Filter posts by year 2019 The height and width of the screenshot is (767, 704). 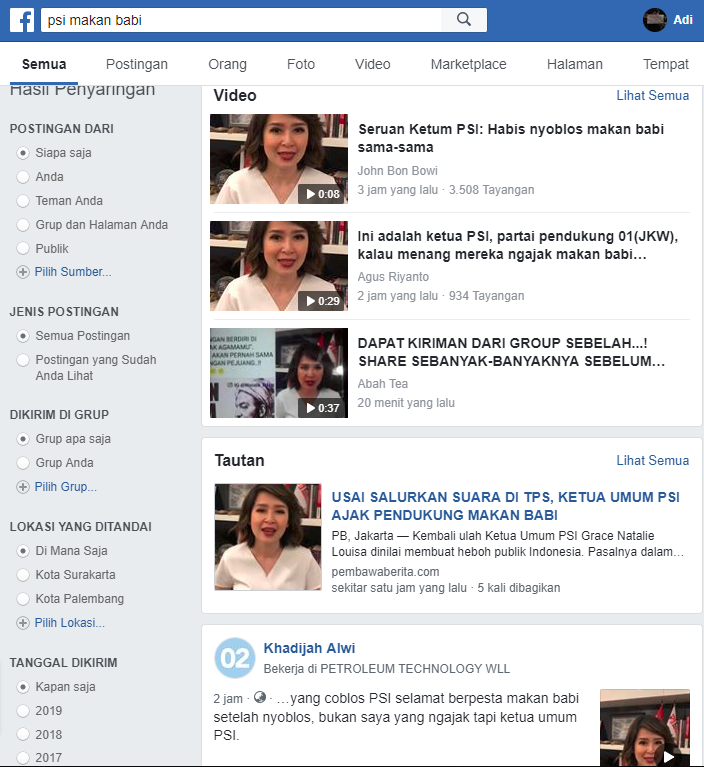(23, 711)
